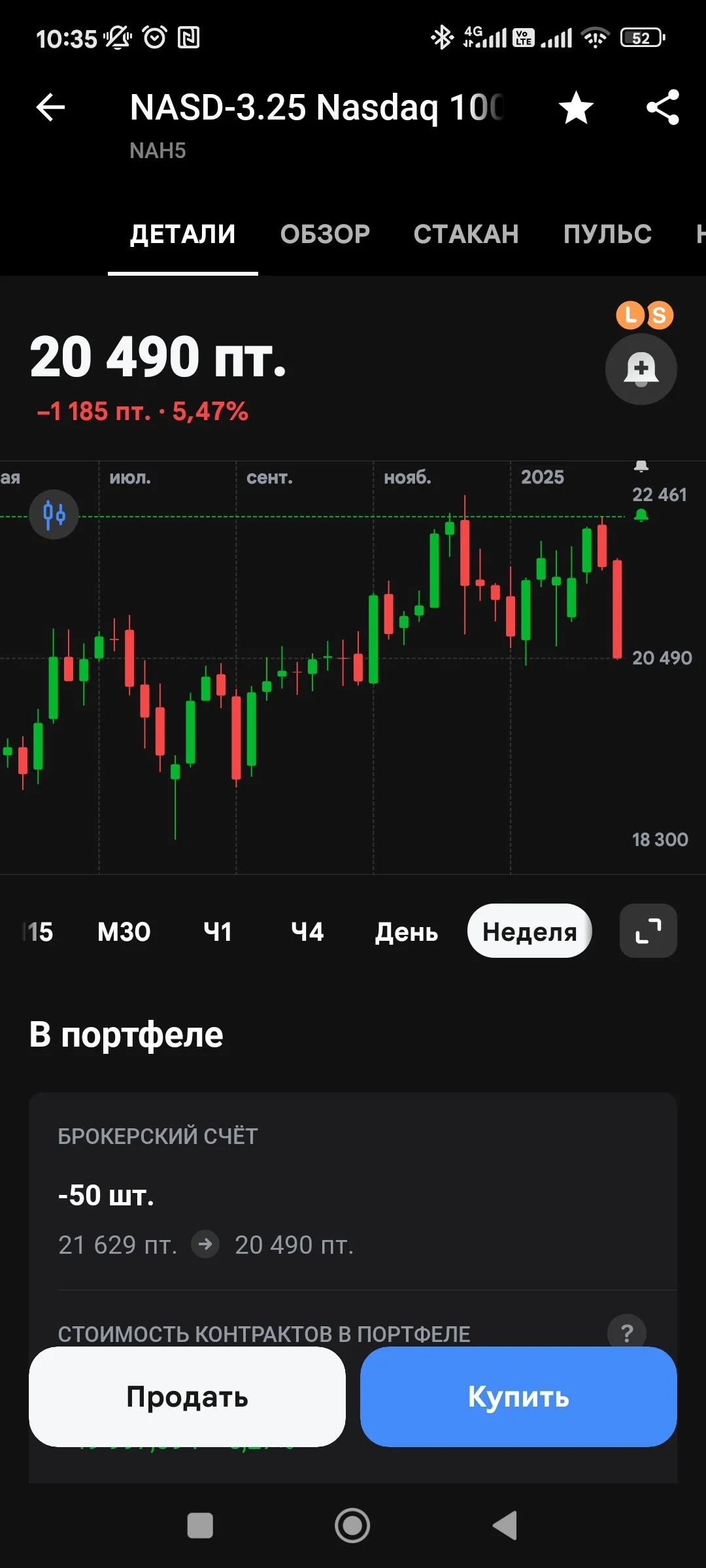
Task: Switch to the ОБЗОР tab
Action: [x=325, y=234]
